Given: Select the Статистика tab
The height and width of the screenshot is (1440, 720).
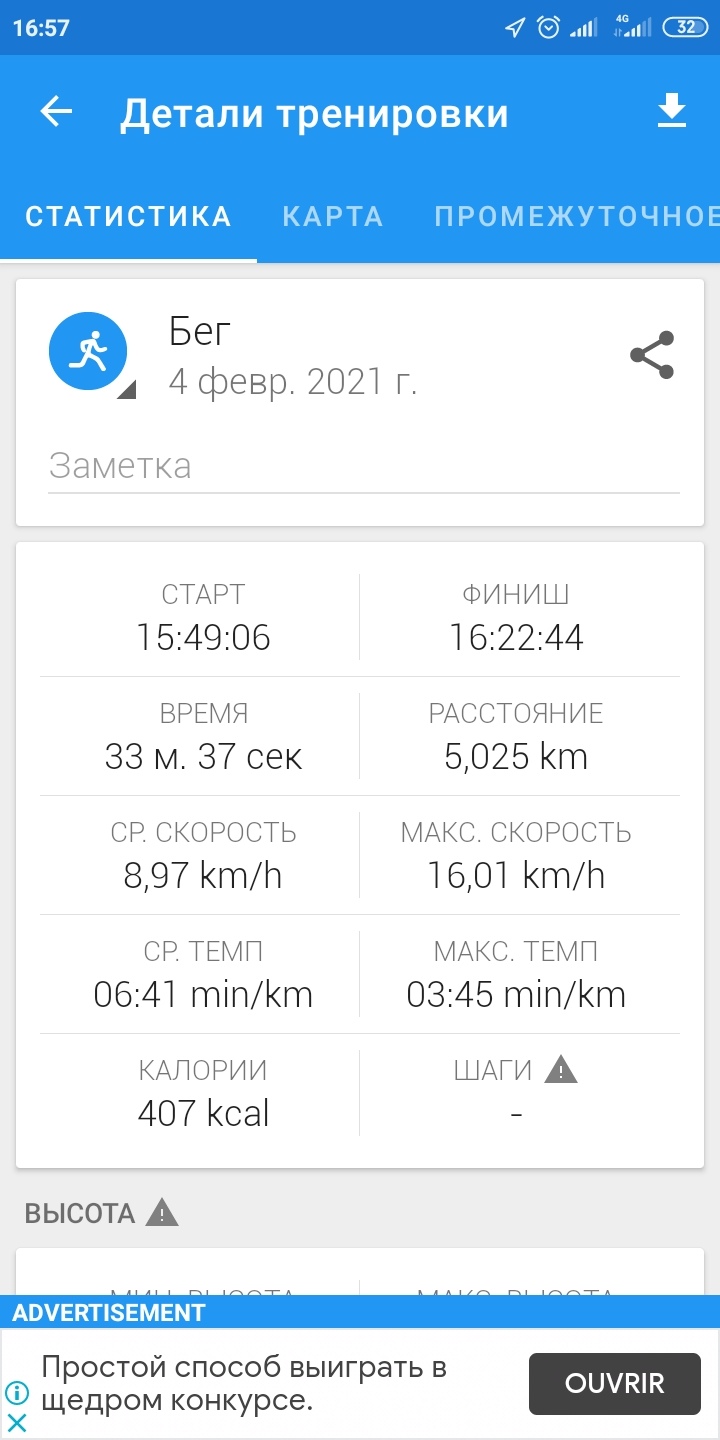Looking at the screenshot, I should (128, 217).
